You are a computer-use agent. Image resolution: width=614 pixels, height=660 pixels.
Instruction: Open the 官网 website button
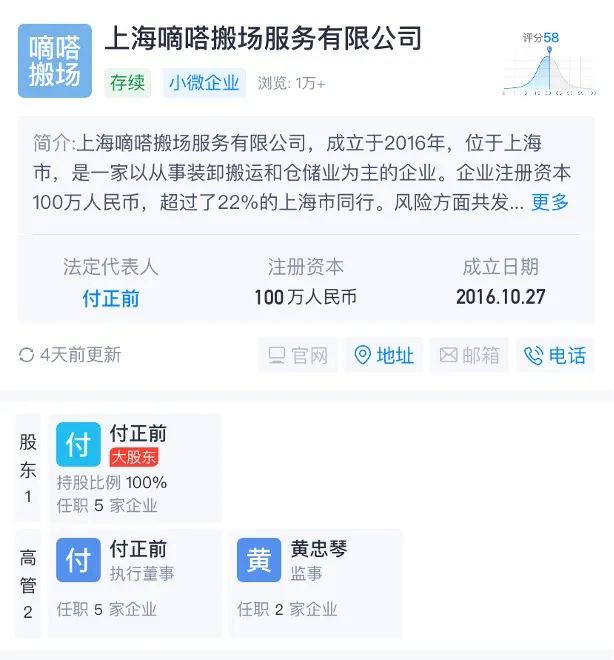click(x=298, y=356)
